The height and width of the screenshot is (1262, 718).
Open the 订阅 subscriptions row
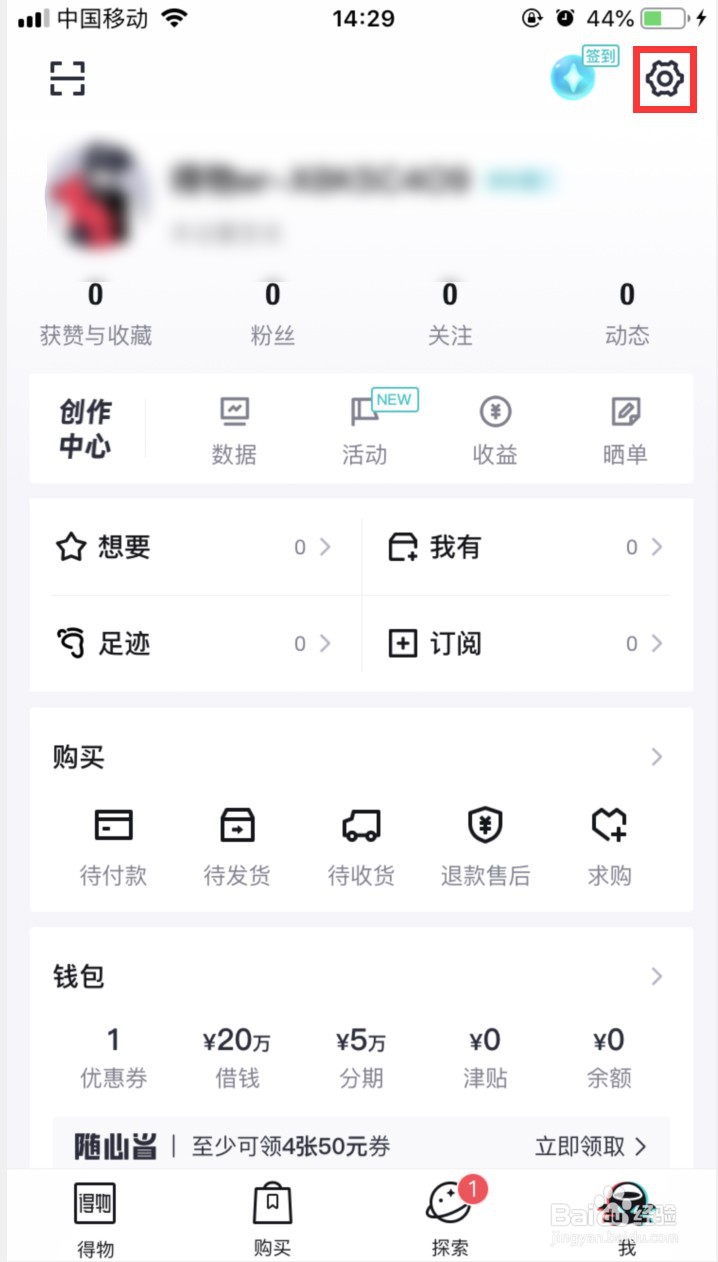tap(527, 644)
